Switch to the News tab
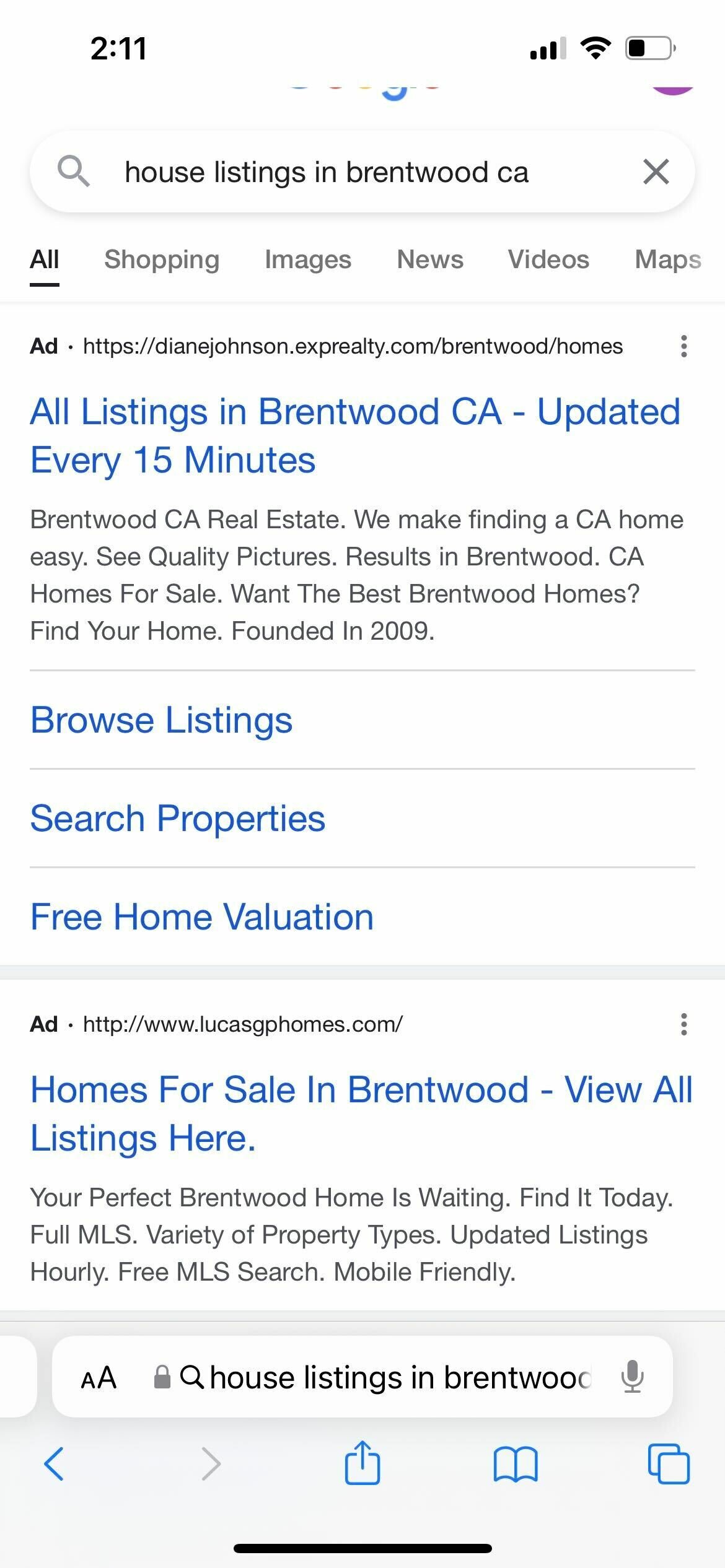Screen dimensions: 725x1568 [430, 259]
